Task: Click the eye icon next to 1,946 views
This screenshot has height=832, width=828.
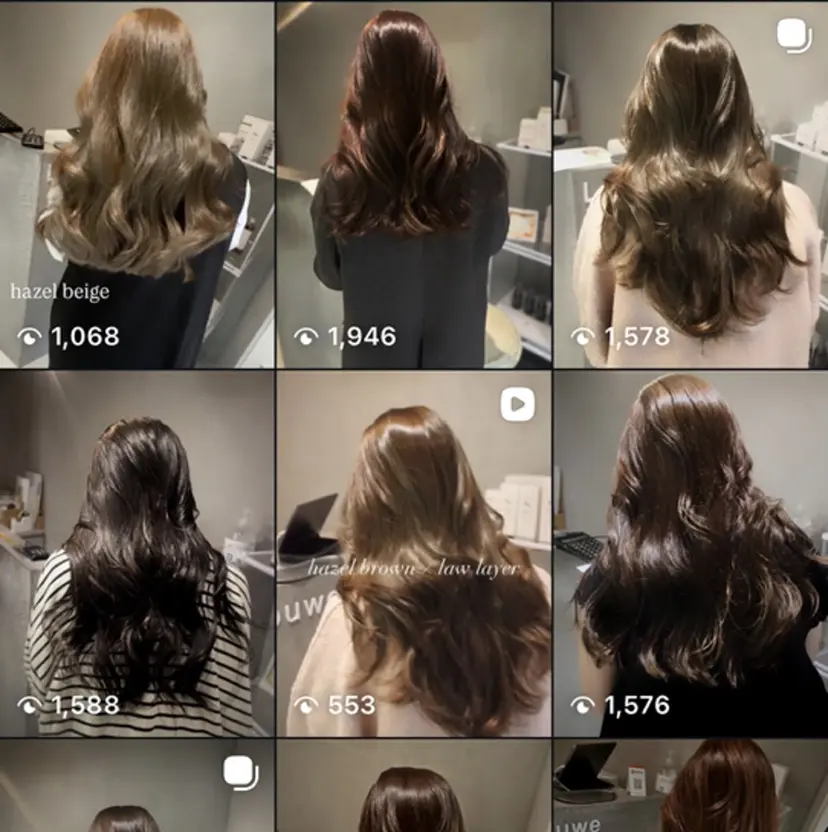Action: coord(309,336)
